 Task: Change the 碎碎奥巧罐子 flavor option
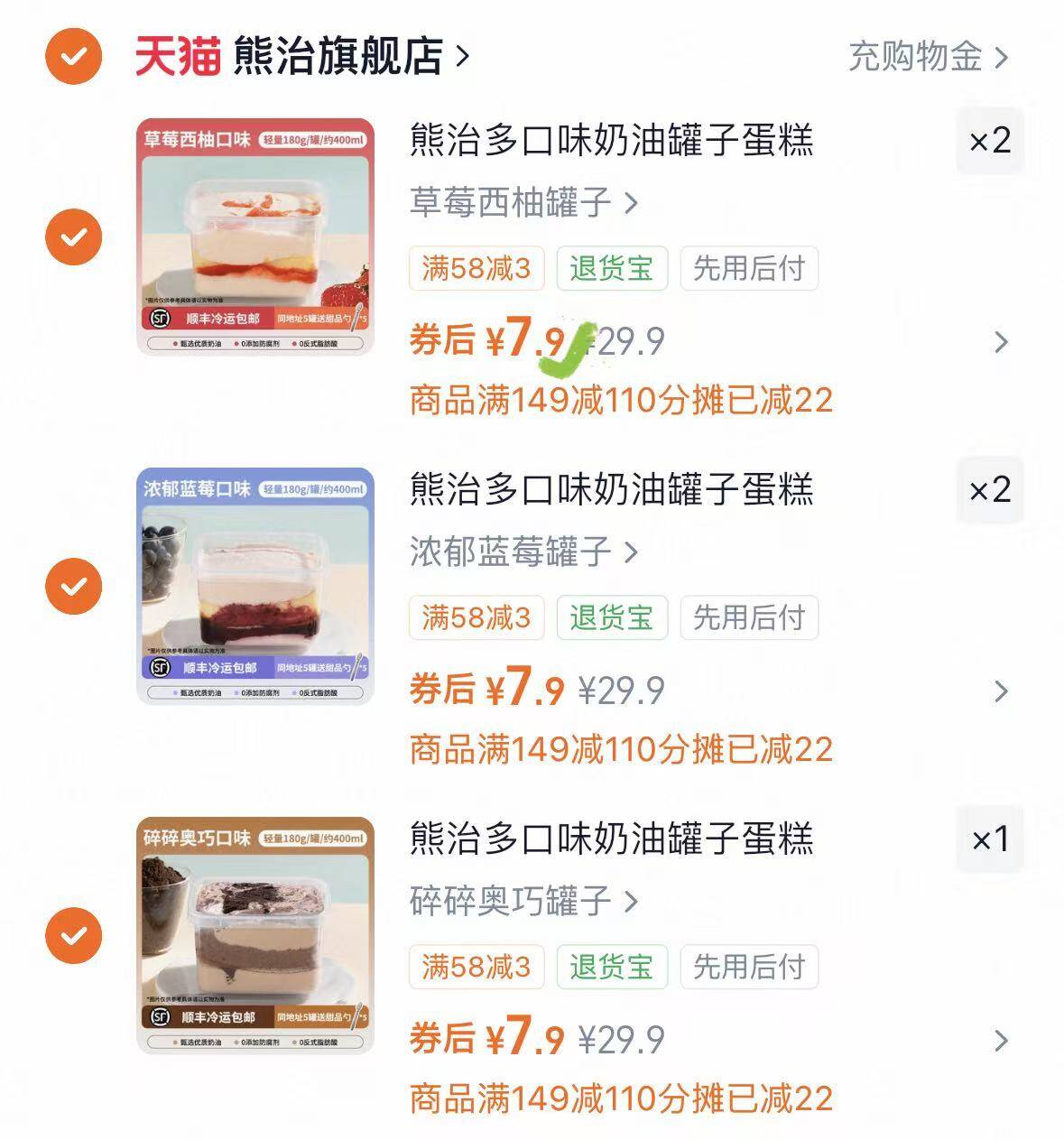point(523,901)
